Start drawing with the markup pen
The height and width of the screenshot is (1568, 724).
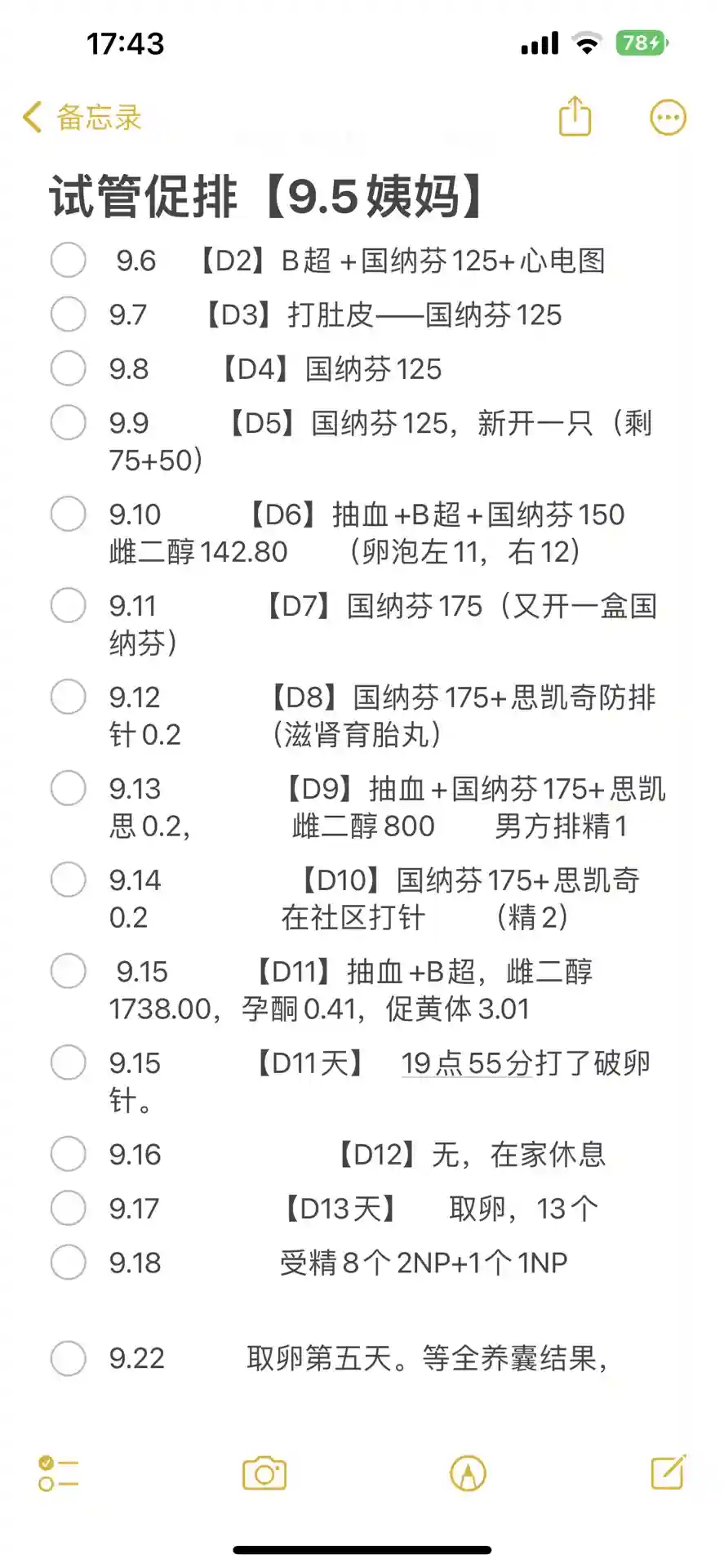[468, 1473]
